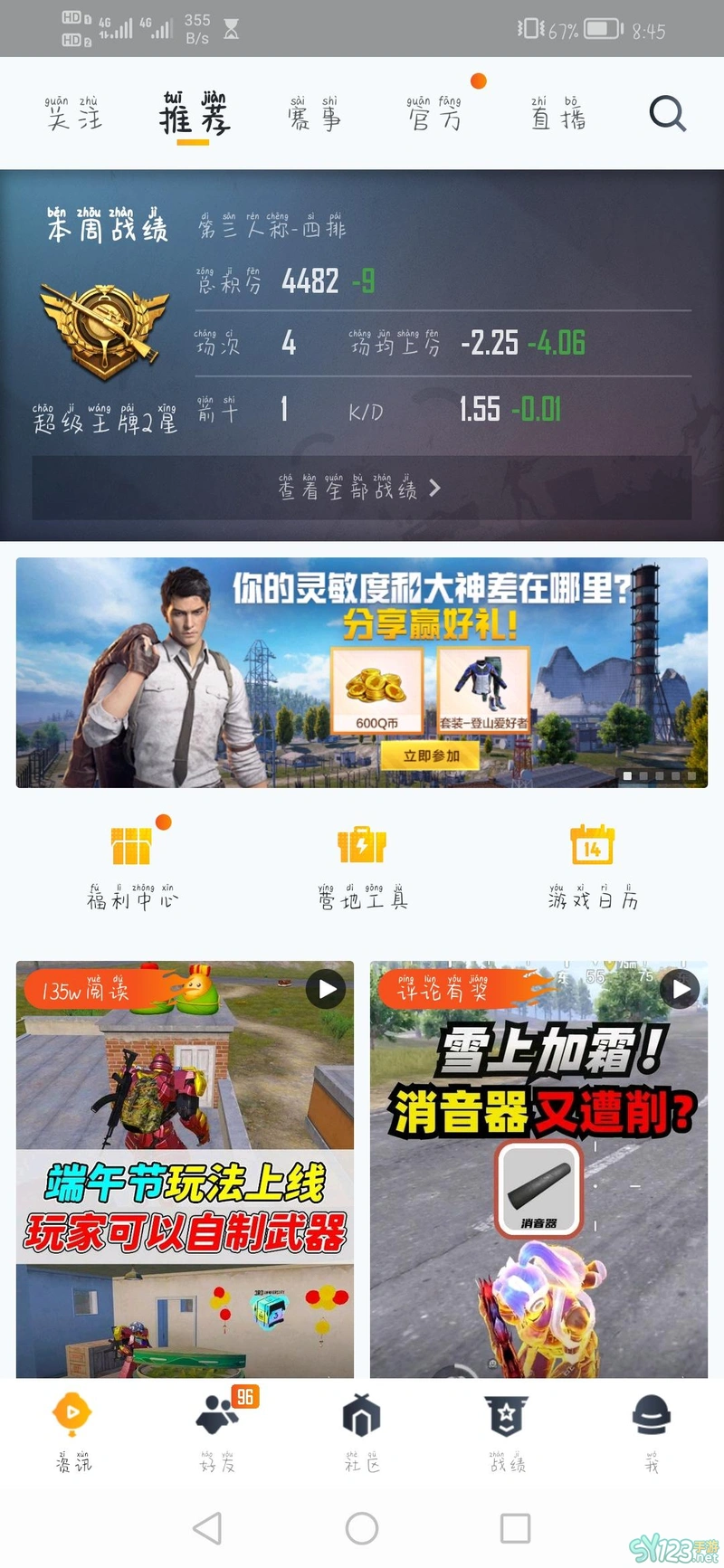The height and width of the screenshot is (1568, 724).
Task: Switch to the 直播 tab
Action: [x=557, y=114]
